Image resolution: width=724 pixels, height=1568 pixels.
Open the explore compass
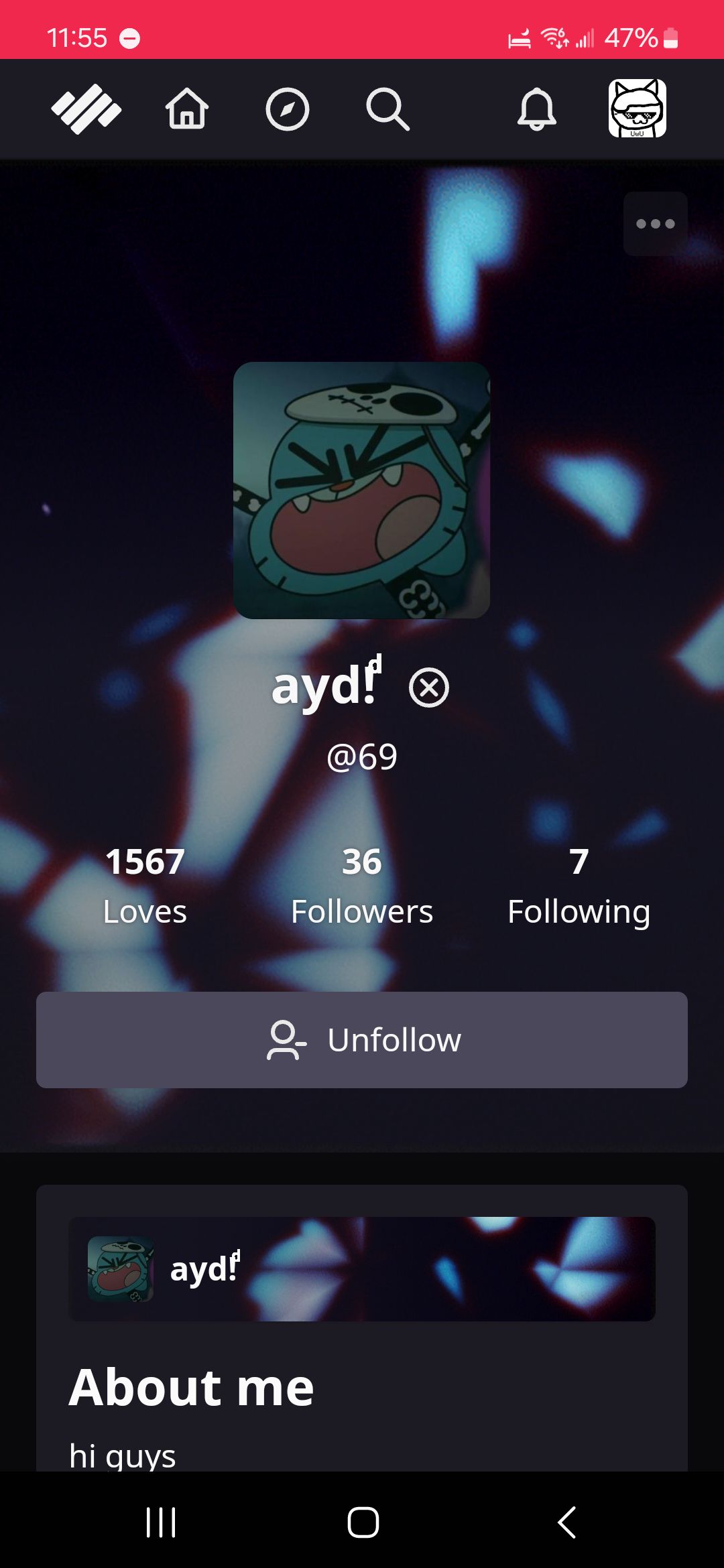[287, 109]
